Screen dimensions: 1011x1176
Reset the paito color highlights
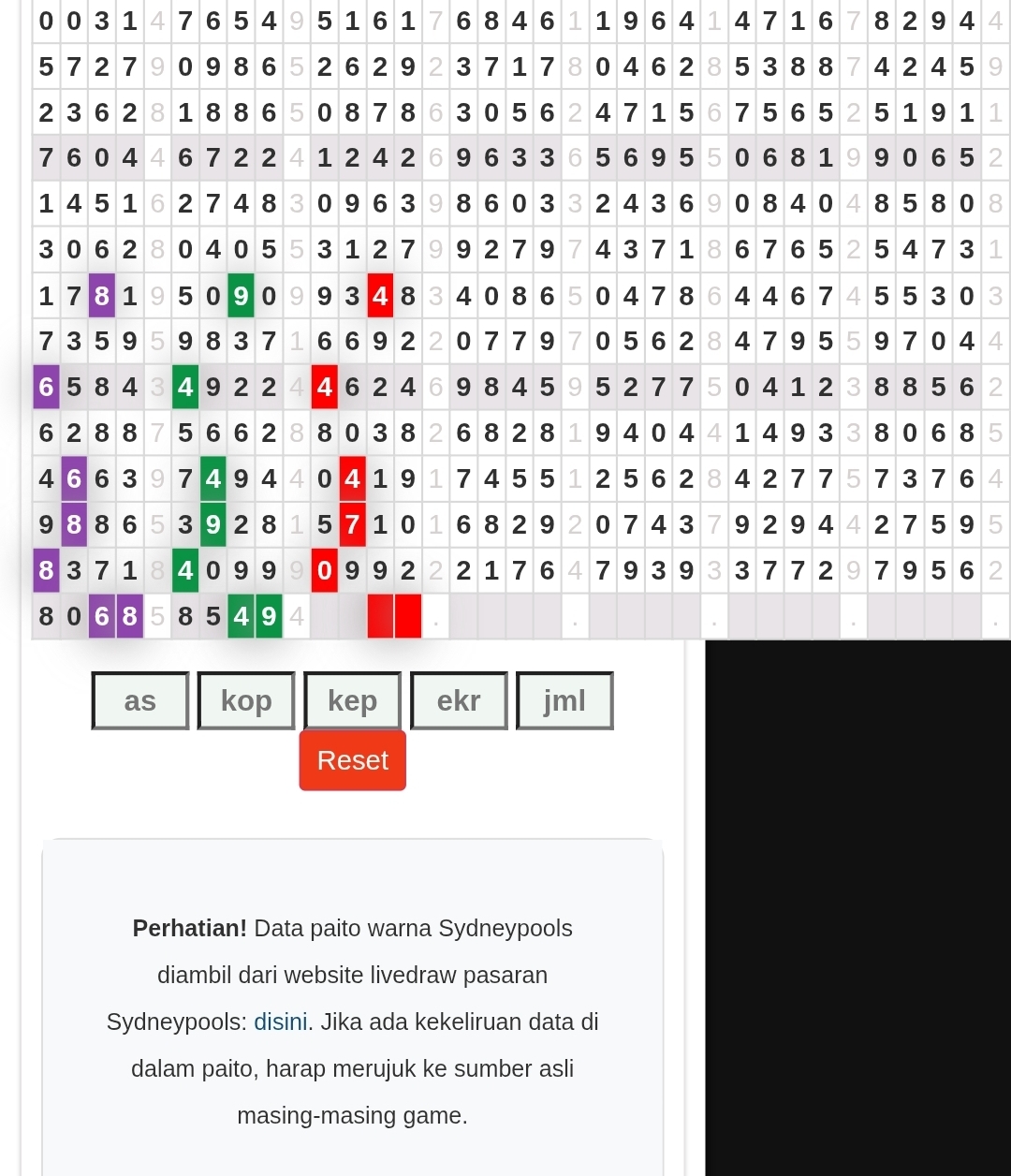click(x=352, y=760)
